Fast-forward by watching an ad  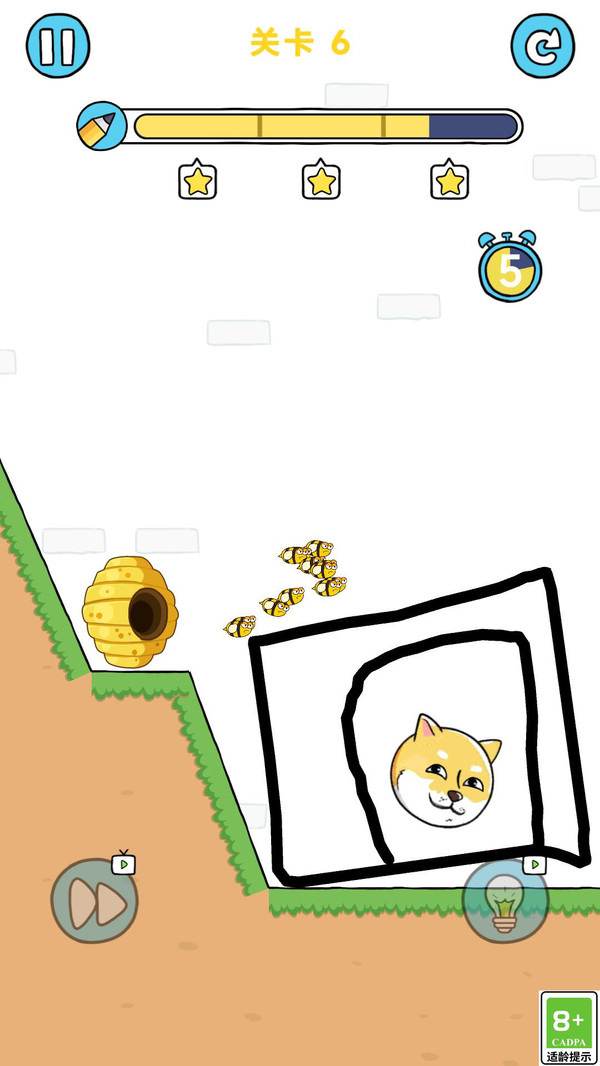94,900
